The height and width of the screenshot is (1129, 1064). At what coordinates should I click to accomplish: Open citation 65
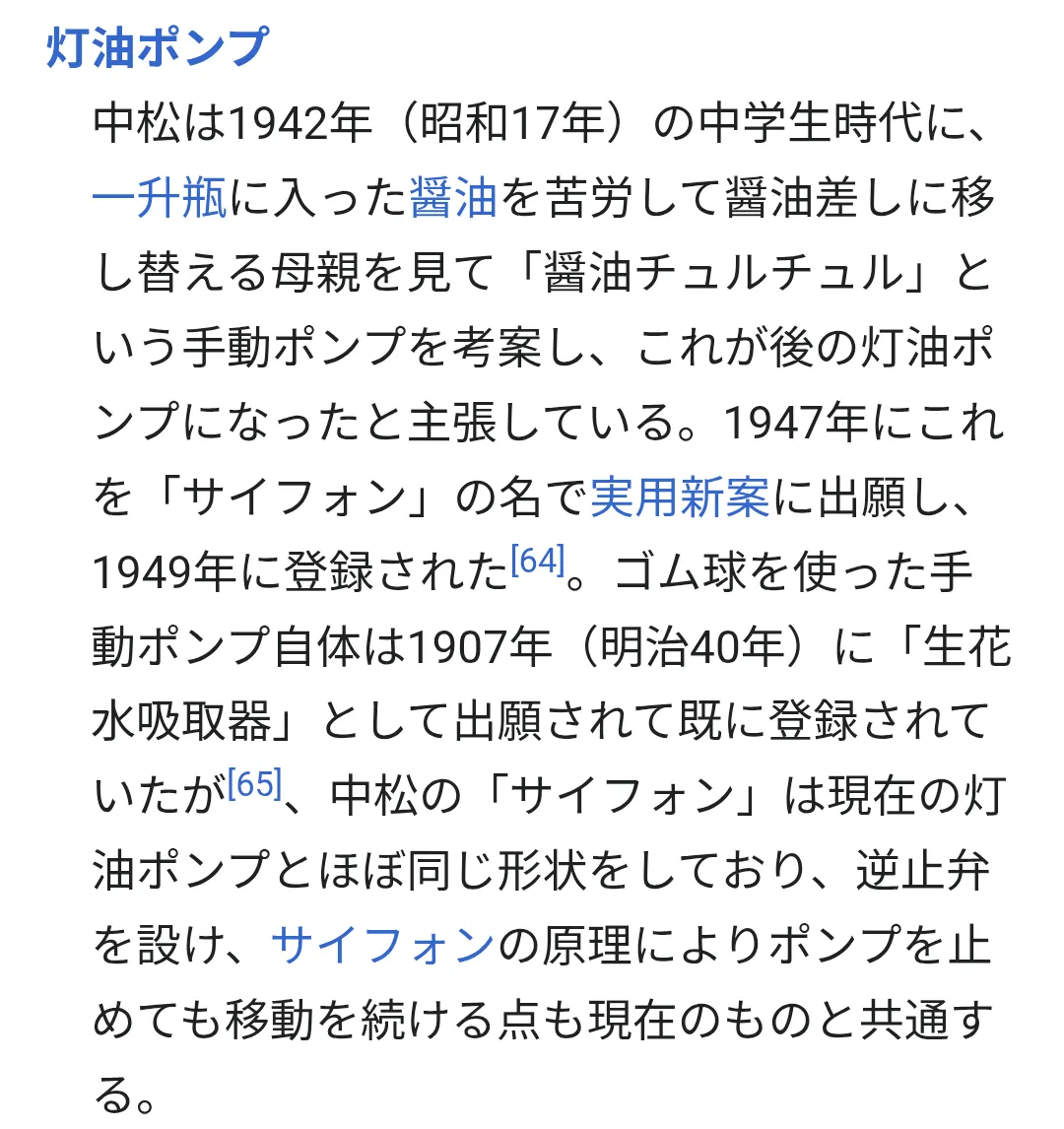pyautogui.click(x=254, y=785)
